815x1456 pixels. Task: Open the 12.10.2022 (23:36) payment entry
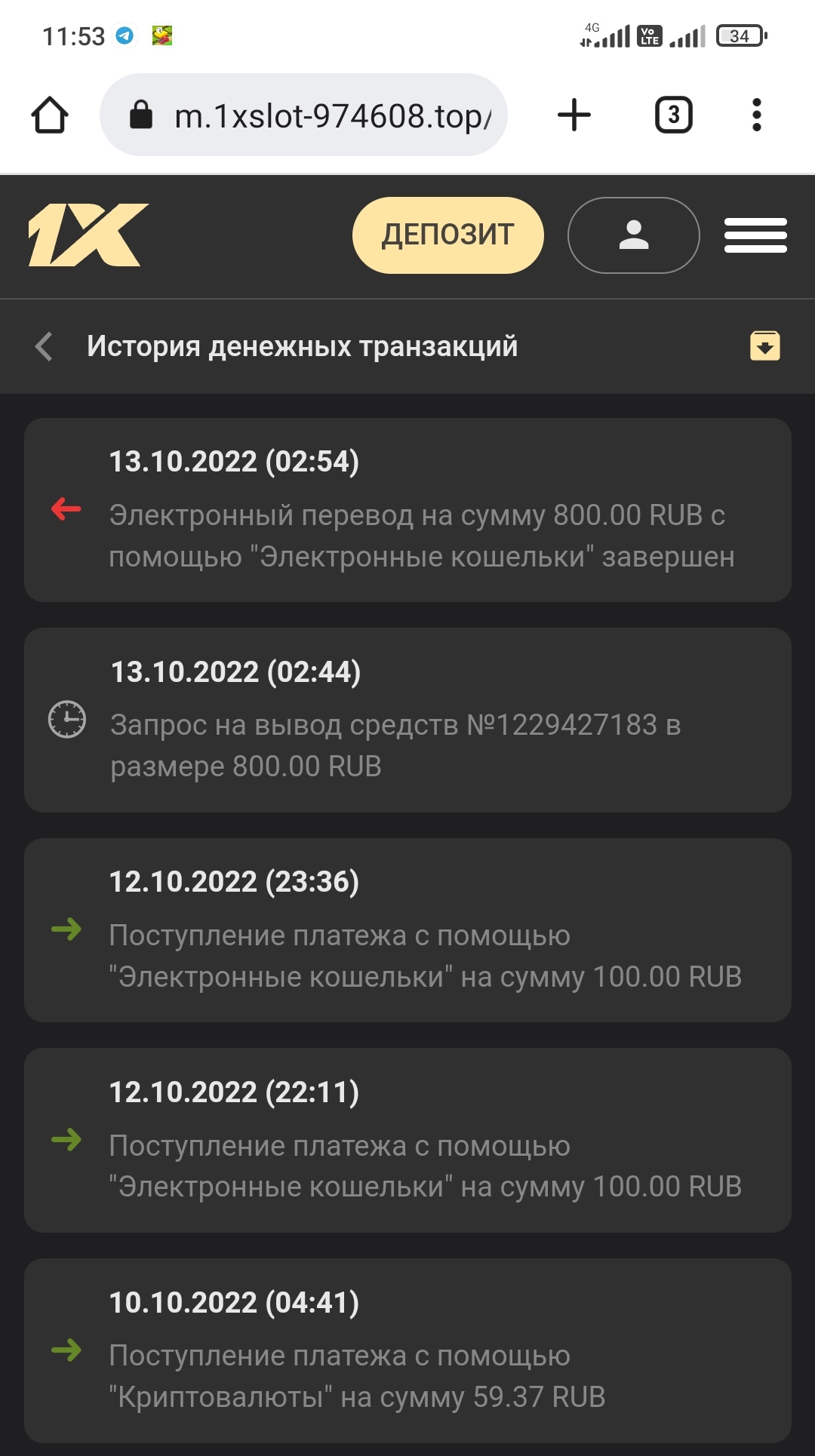pos(407,930)
